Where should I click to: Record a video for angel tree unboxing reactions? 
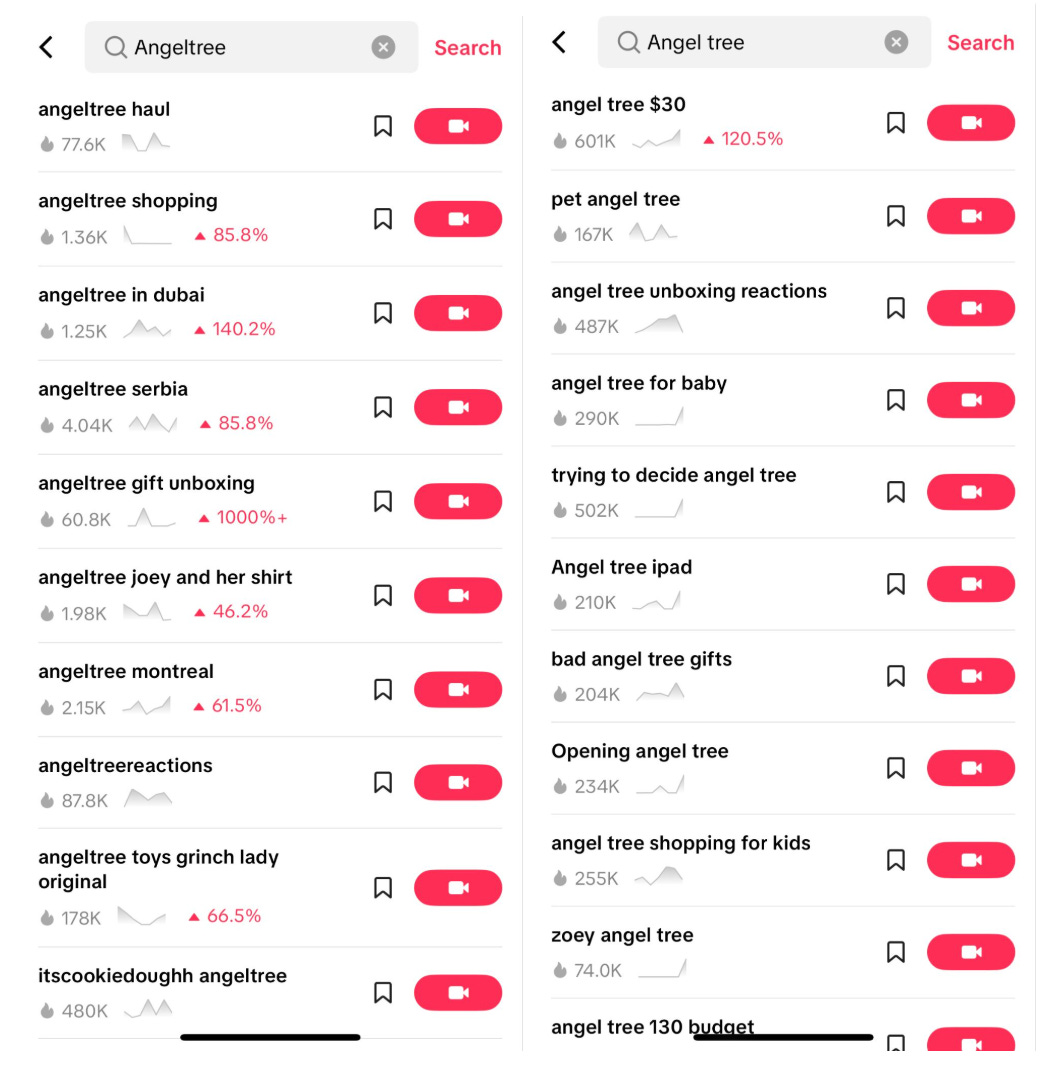tap(970, 308)
